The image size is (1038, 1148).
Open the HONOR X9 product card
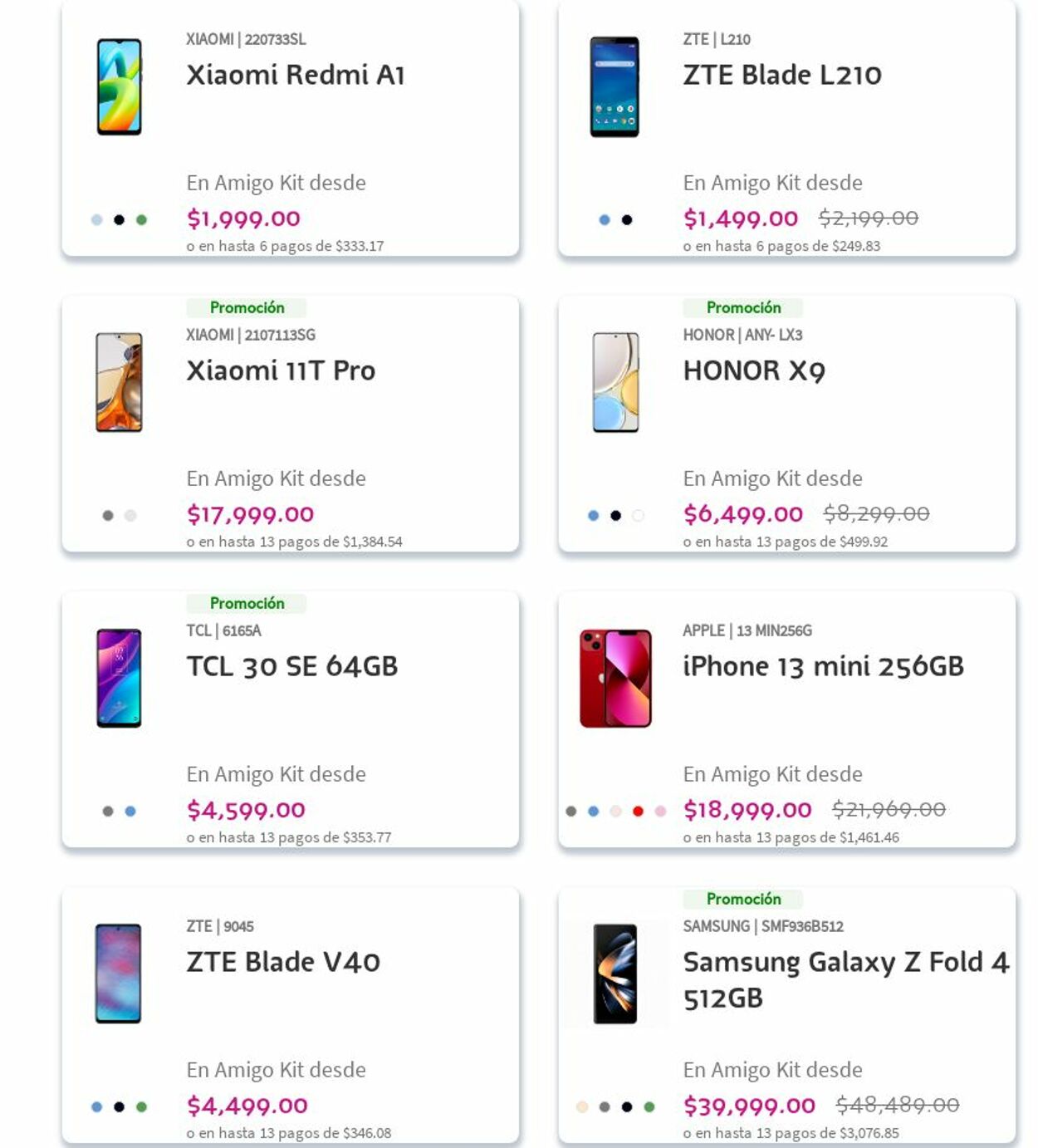[753, 370]
